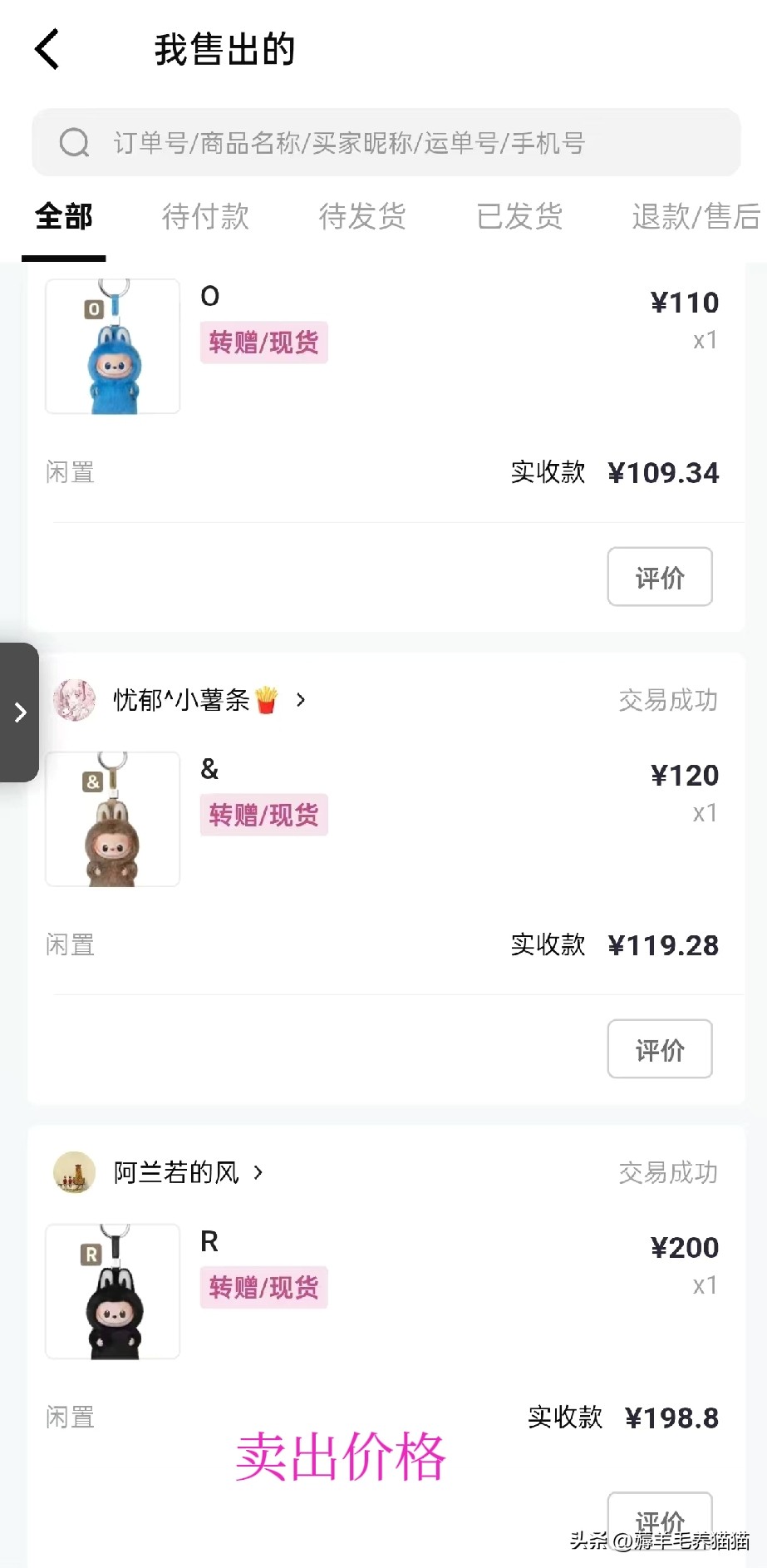Go back from 我售出的 page
The image size is (767, 1568).
click(47, 49)
